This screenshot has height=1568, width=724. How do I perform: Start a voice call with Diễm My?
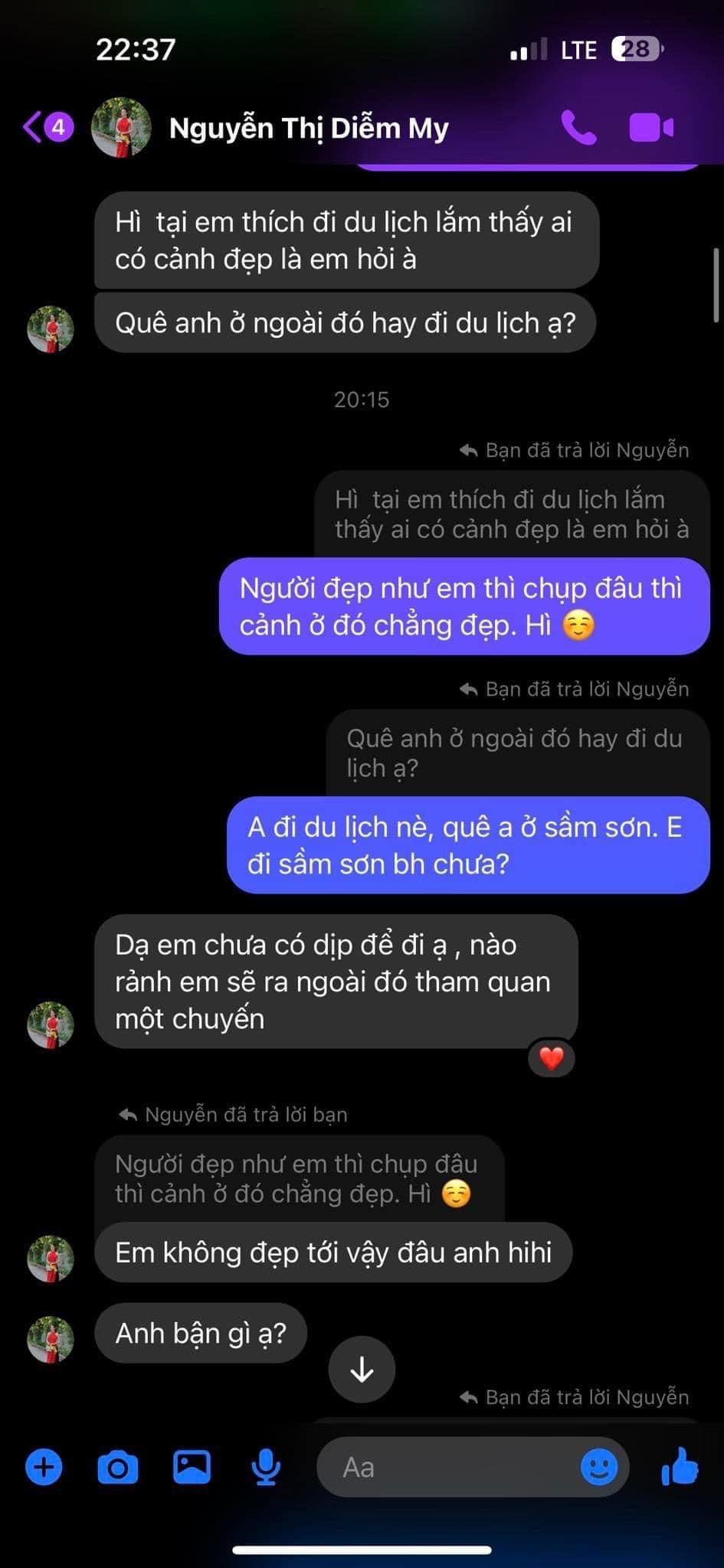pos(578,128)
